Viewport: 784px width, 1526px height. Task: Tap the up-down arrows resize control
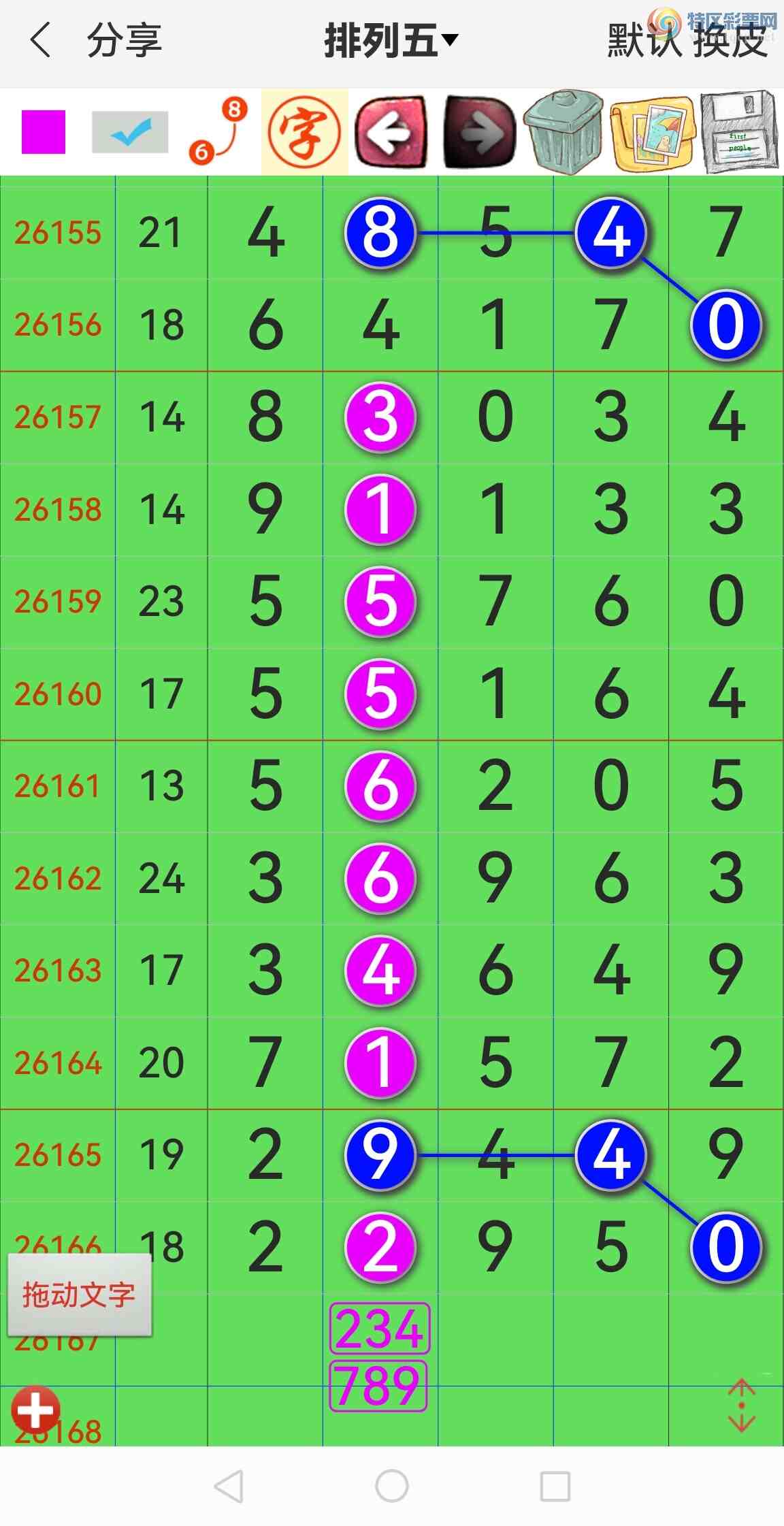pos(741,1406)
